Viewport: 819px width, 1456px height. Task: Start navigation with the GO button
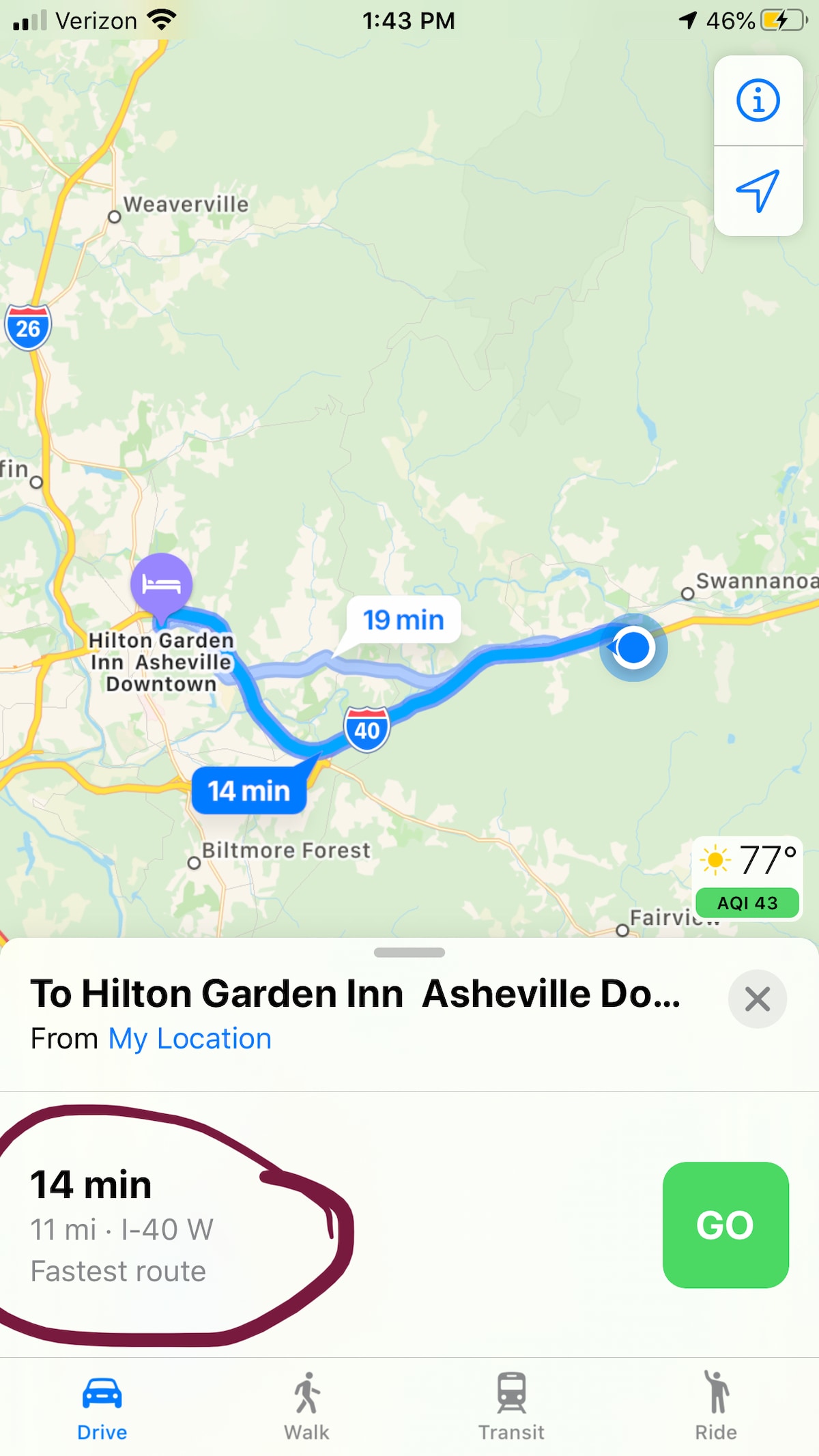point(725,1225)
